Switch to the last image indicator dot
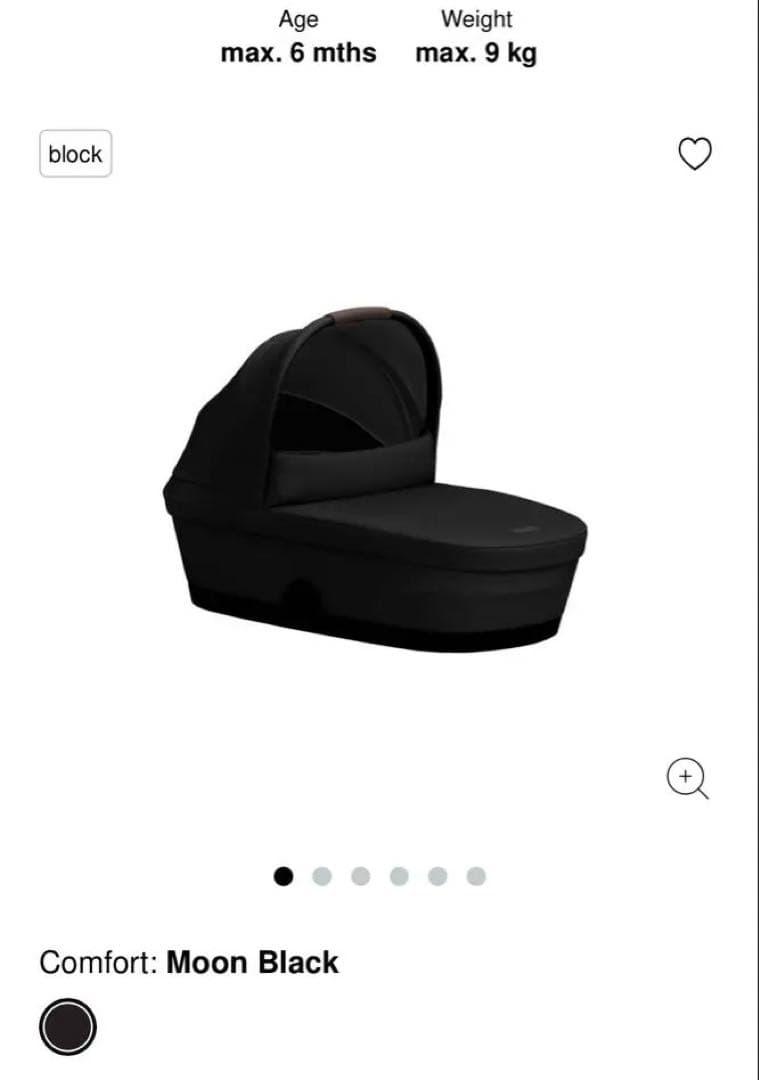759x1080 pixels. [478, 876]
